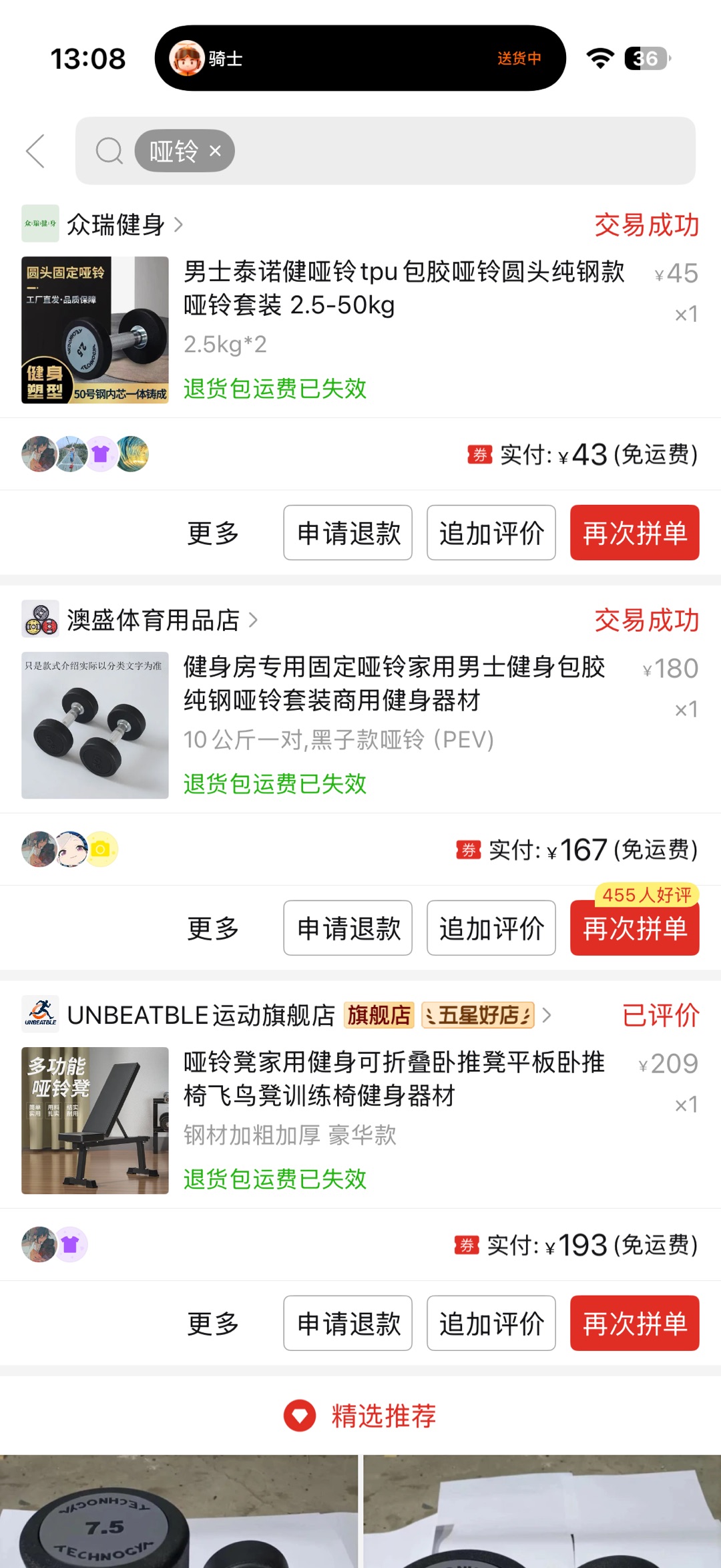
Task: Tap 再次拼单 for the 众瑞健身 order
Action: [x=634, y=533]
